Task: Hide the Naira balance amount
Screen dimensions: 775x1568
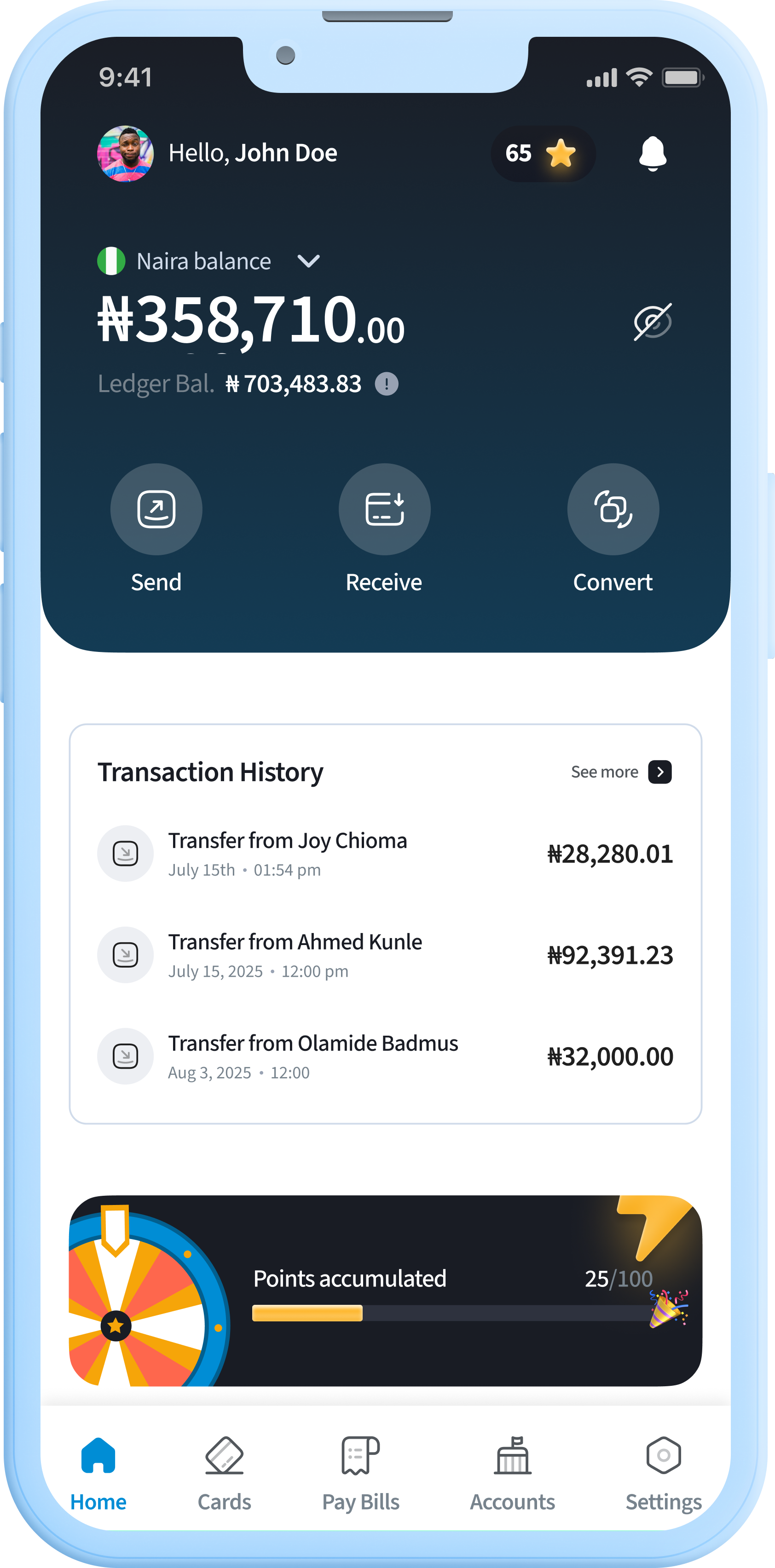Action: coord(652,322)
